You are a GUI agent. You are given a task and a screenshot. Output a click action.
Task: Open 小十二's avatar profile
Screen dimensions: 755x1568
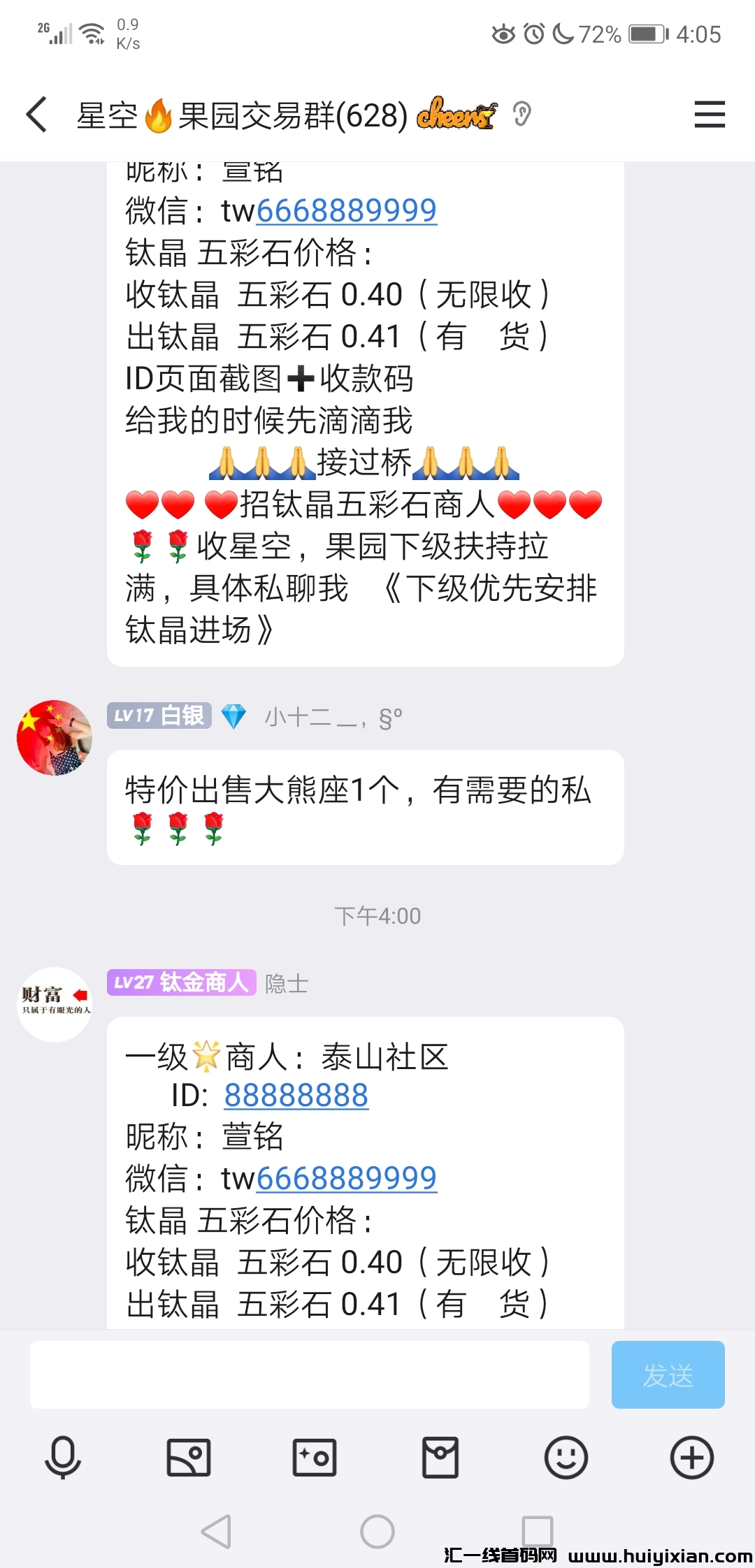[x=55, y=738]
